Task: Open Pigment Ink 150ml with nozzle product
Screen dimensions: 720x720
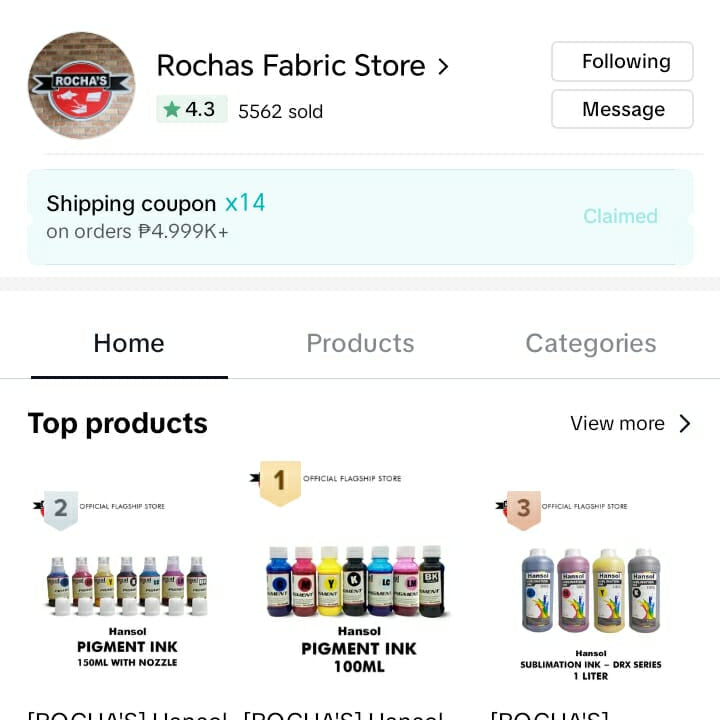Action: [x=127, y=590]
